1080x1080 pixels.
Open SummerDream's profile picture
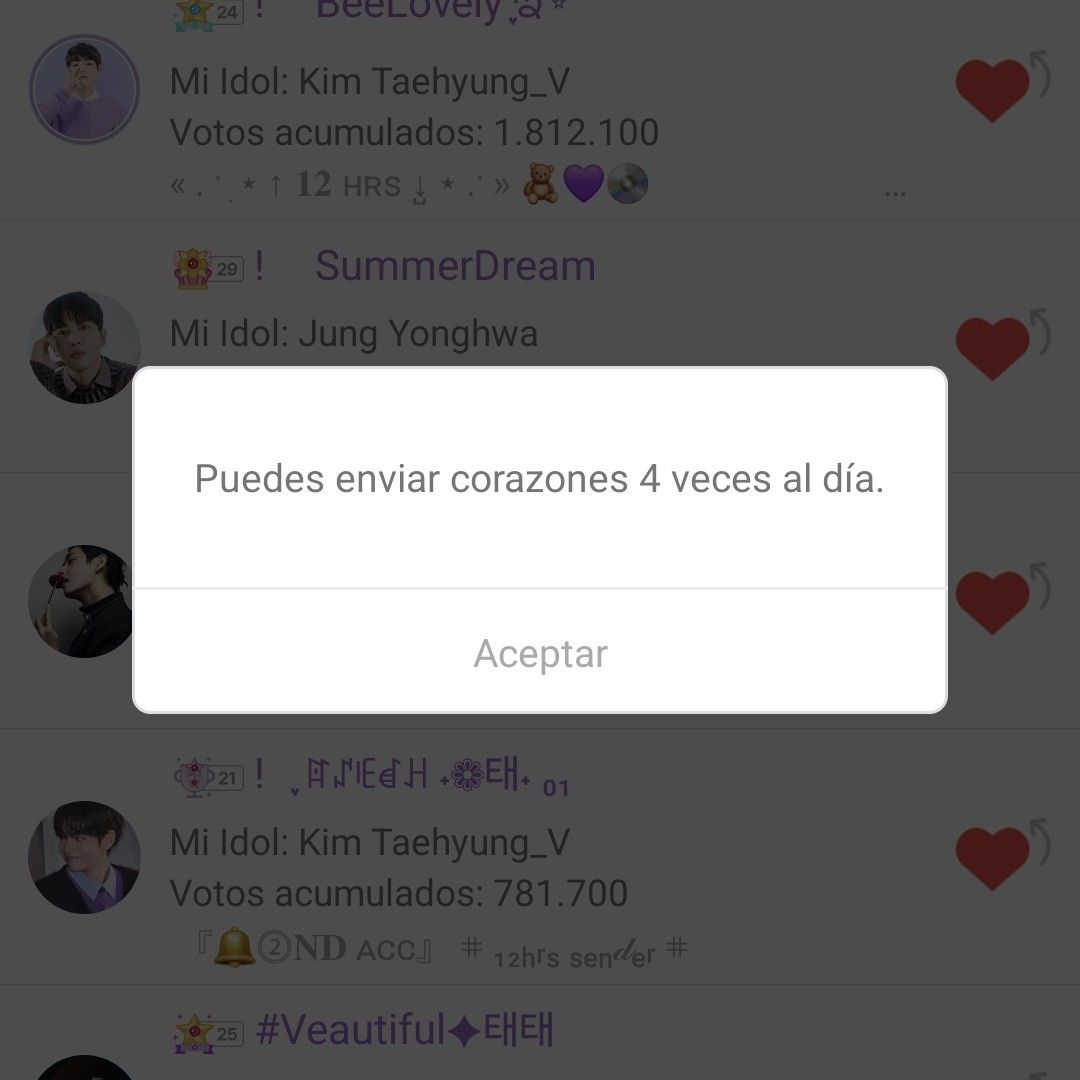[x=85, y=347]
